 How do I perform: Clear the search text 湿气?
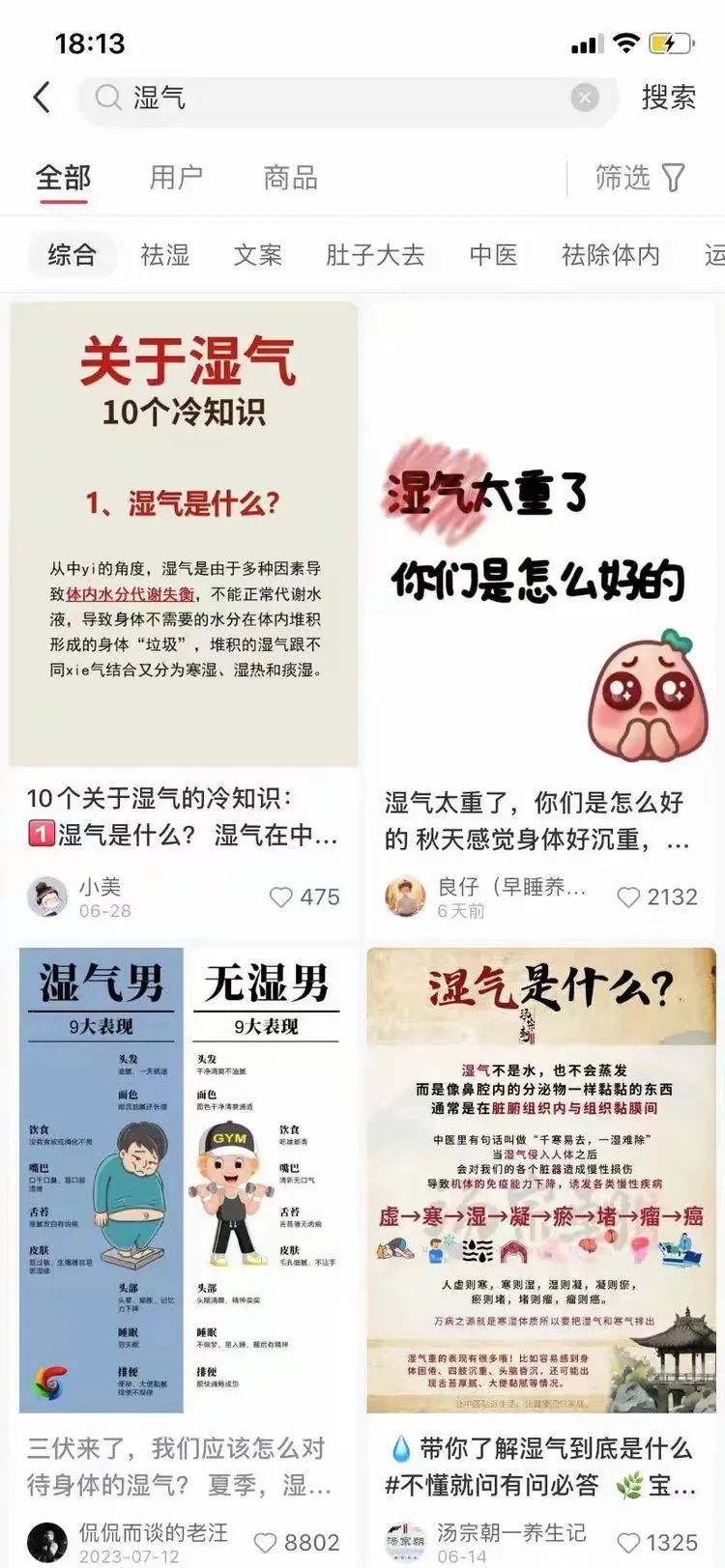[584, 98]
